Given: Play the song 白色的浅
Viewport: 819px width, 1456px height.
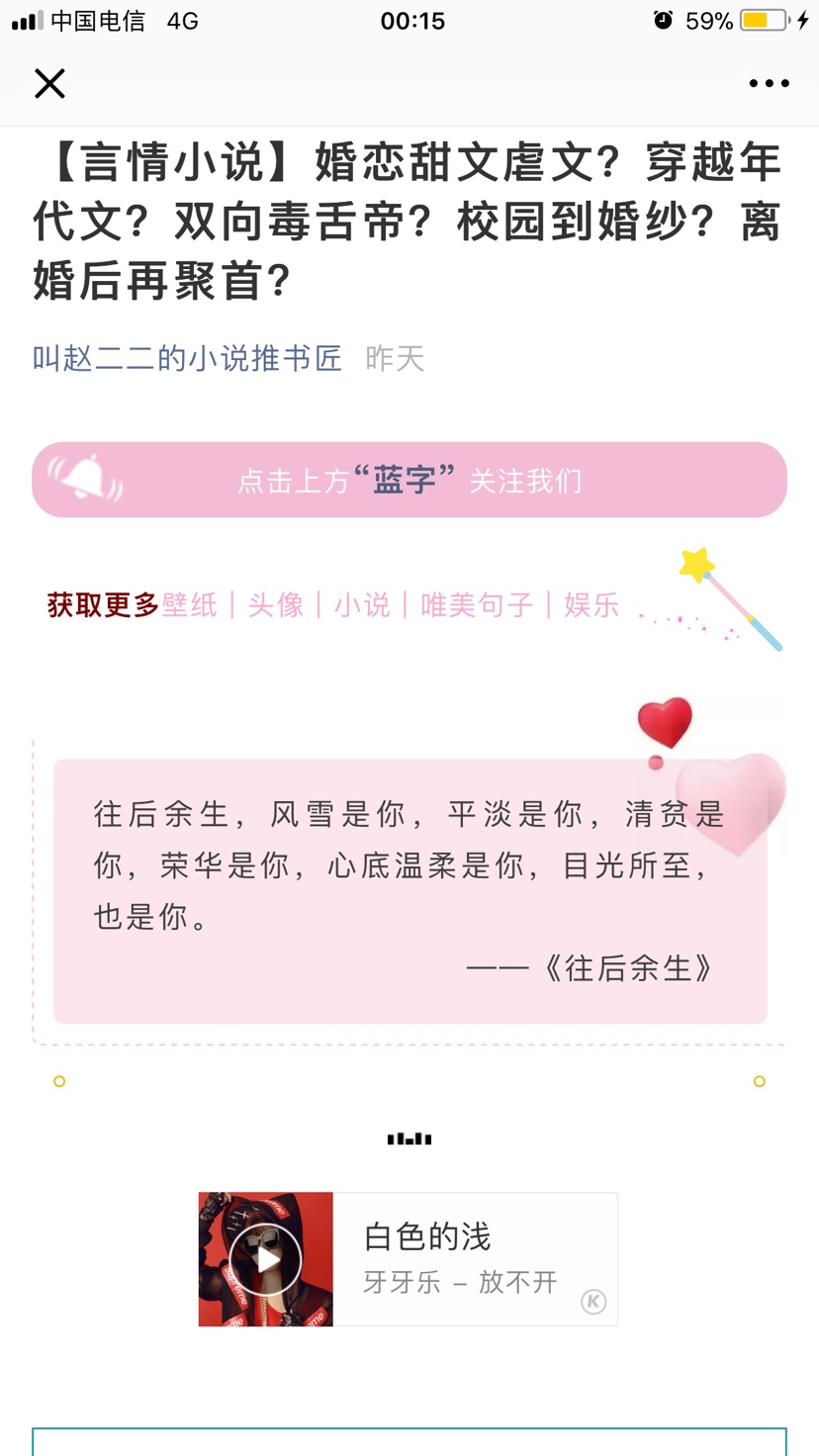Looking at the screenshot, I should [x=265, y=1259].
